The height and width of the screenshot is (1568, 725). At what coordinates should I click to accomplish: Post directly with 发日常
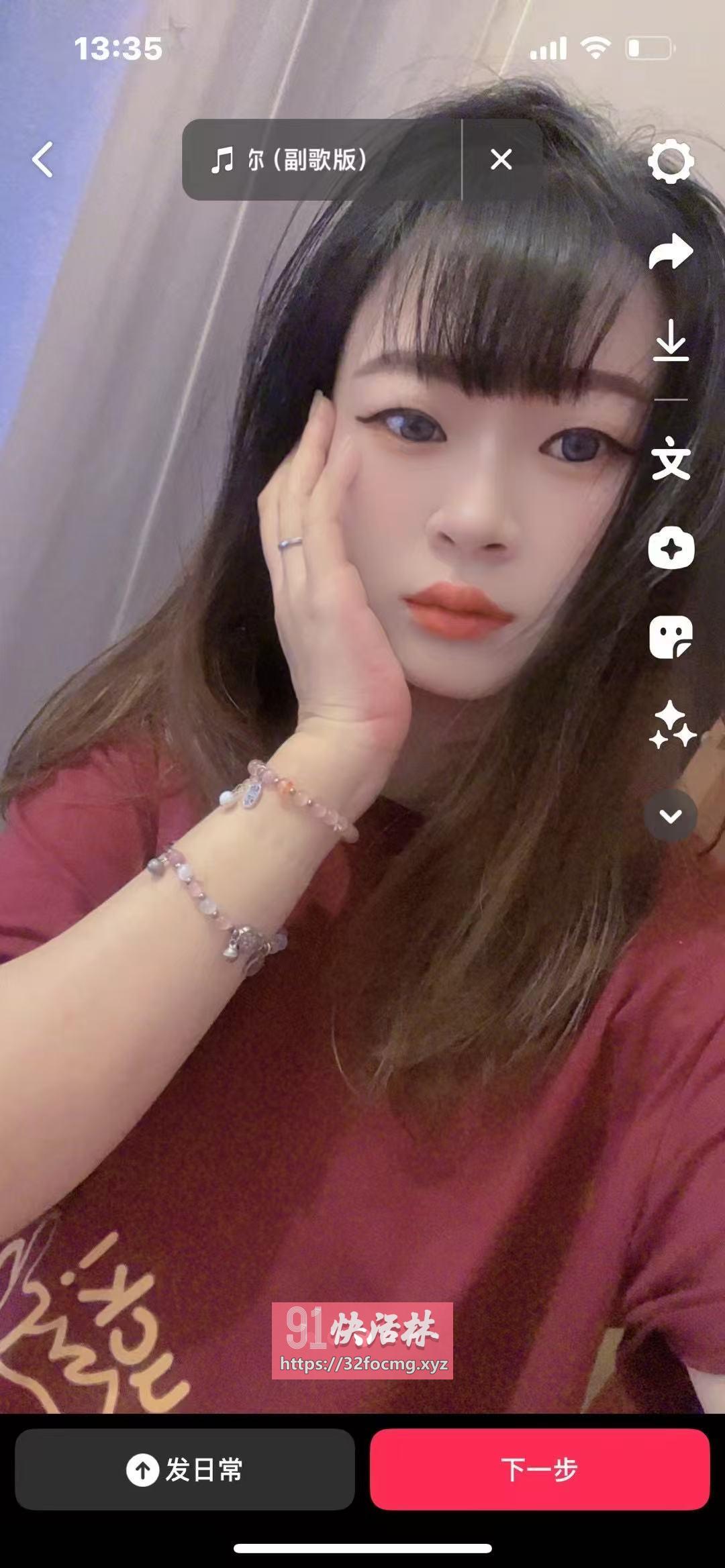pyautogui.click(x=185, y=1469)
